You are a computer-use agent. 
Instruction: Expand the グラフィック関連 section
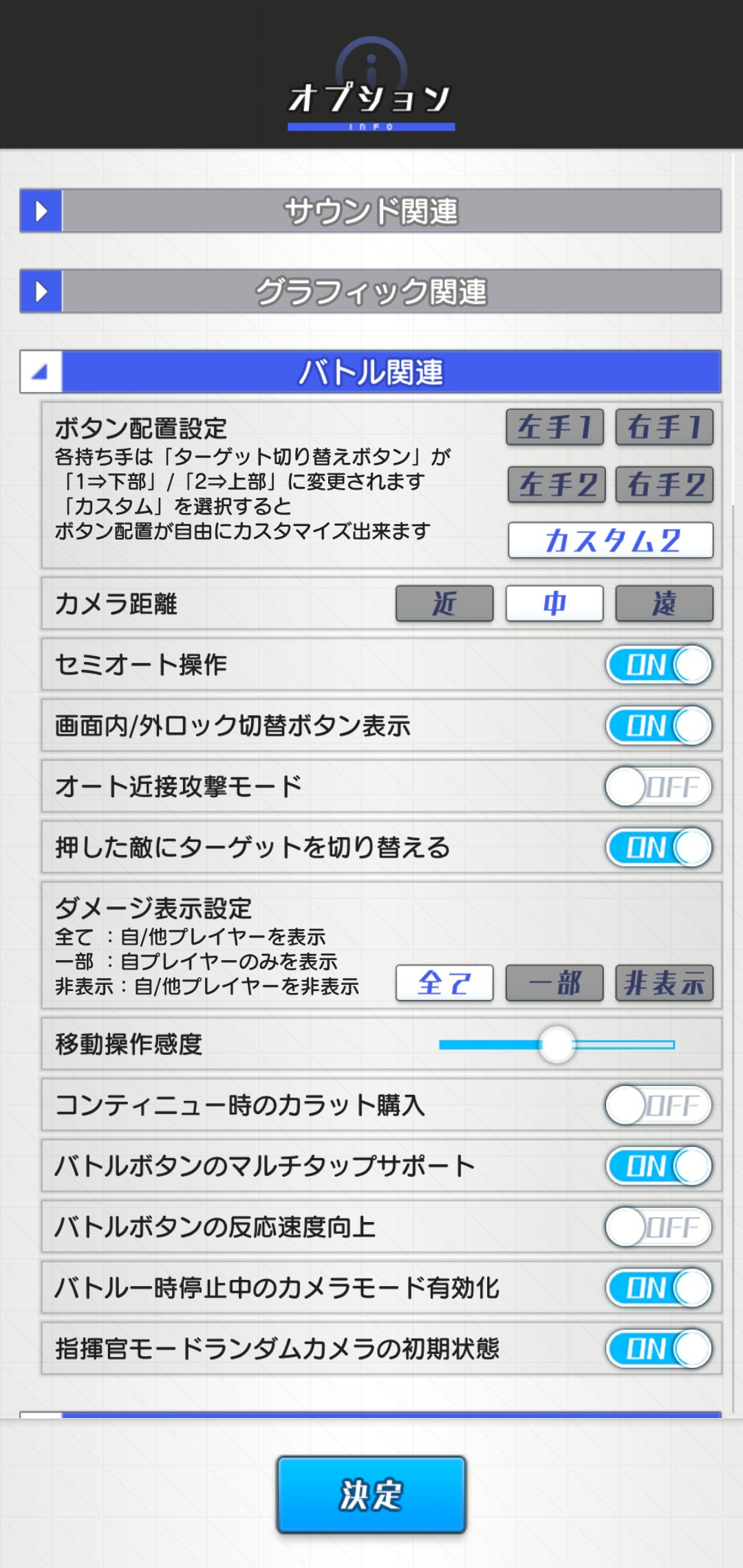(x=370, y=291)
